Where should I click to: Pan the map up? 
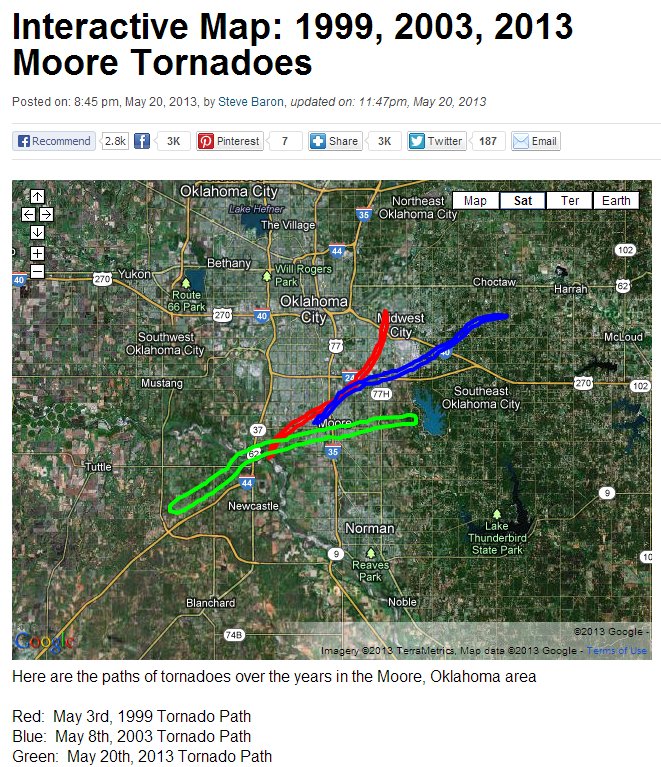click(37, 196)
